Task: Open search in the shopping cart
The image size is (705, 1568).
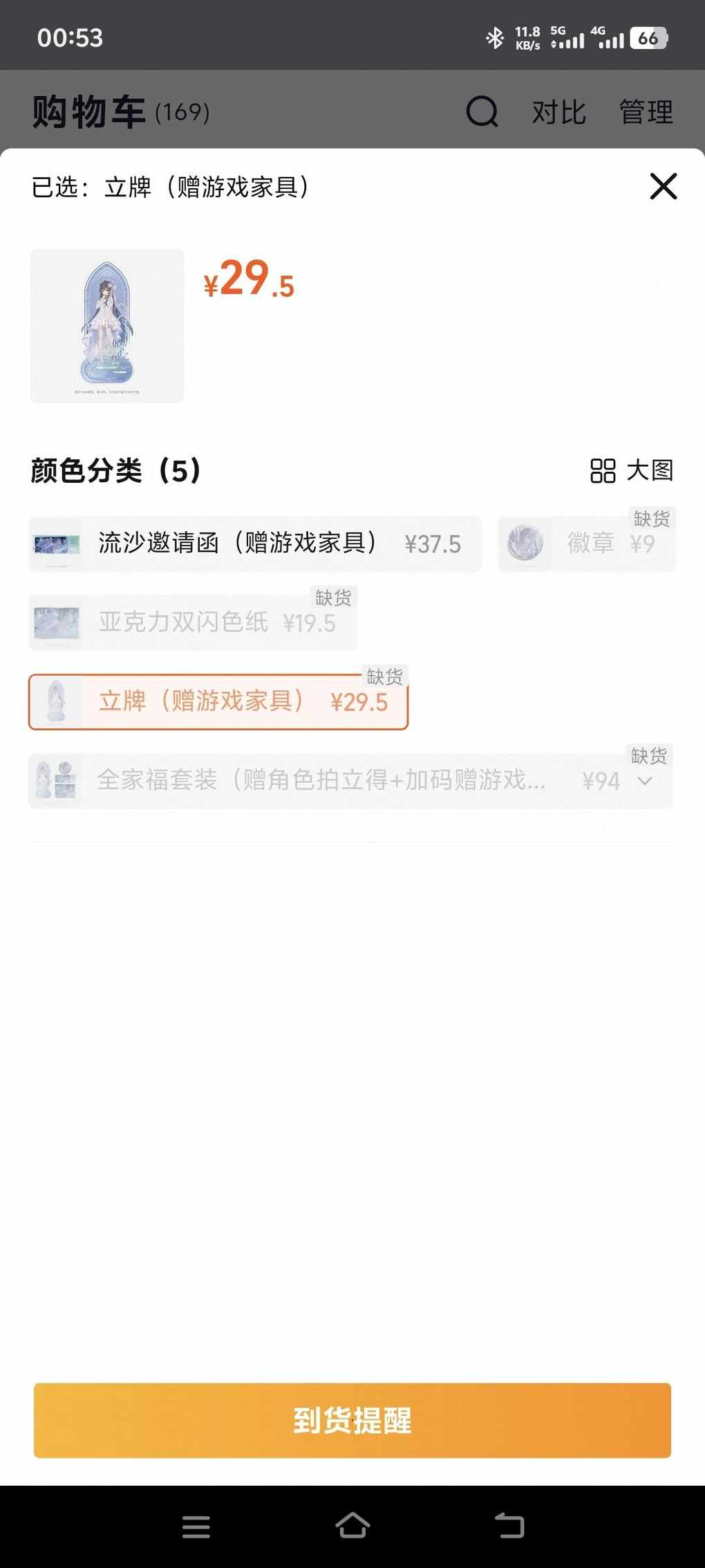Action: click(x=482, y=111)
